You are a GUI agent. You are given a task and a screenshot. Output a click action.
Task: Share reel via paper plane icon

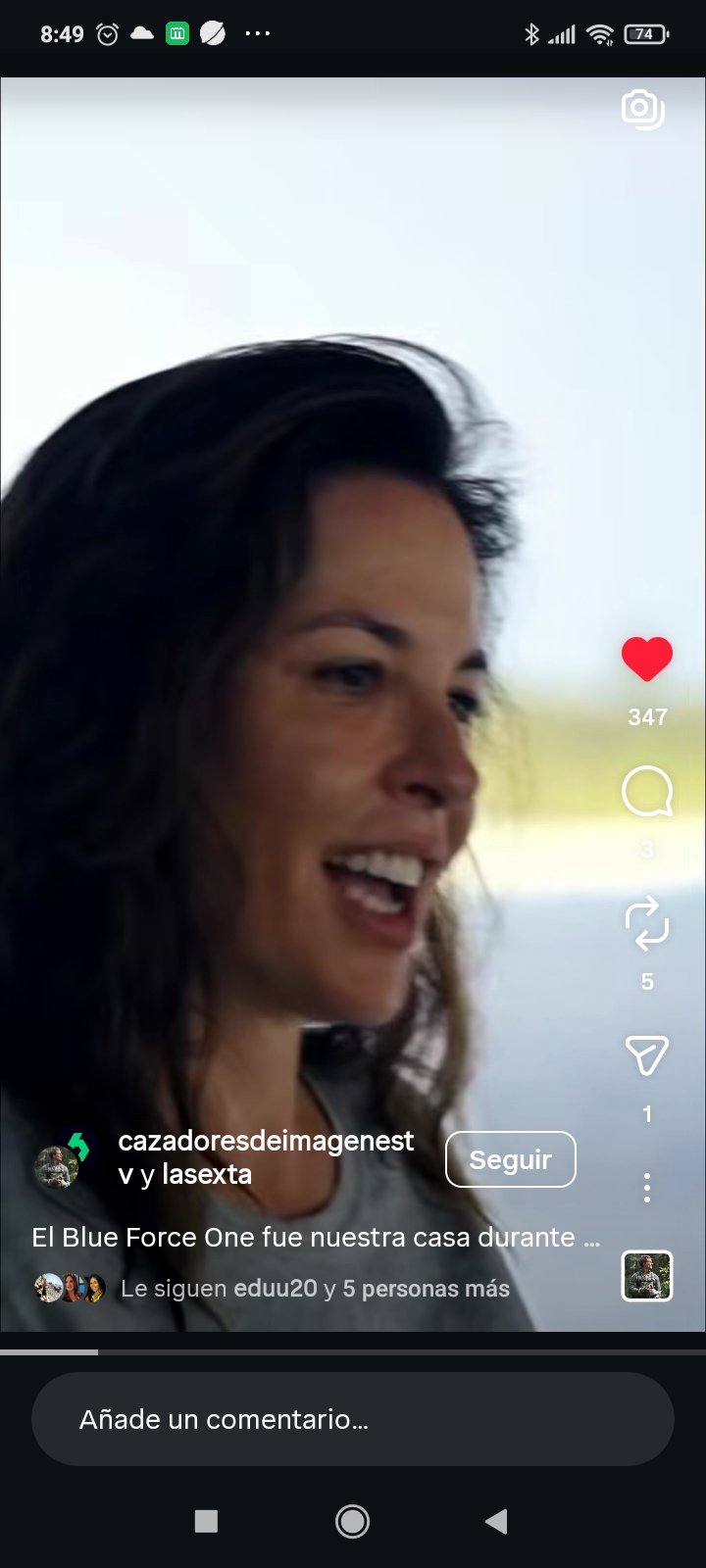click(x=647, y=1055)
